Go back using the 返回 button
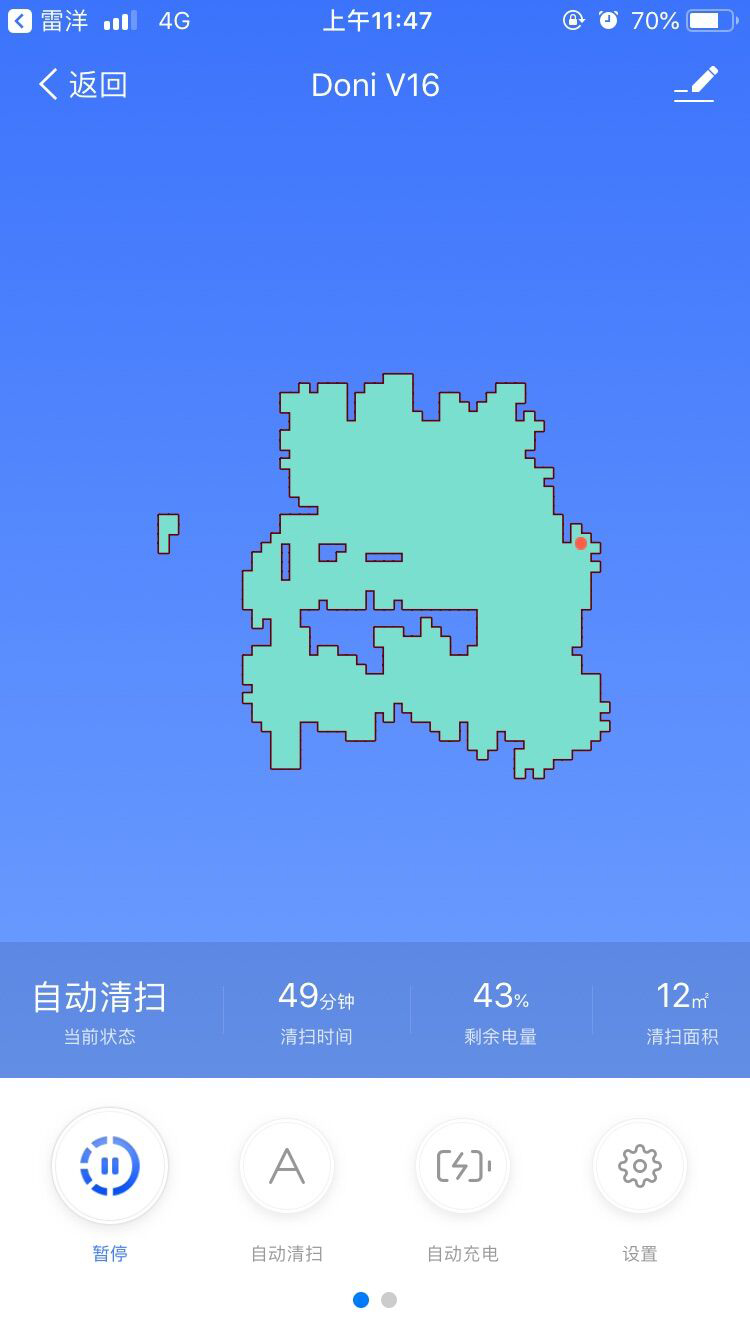750x1334 pixels. [82, 85]
